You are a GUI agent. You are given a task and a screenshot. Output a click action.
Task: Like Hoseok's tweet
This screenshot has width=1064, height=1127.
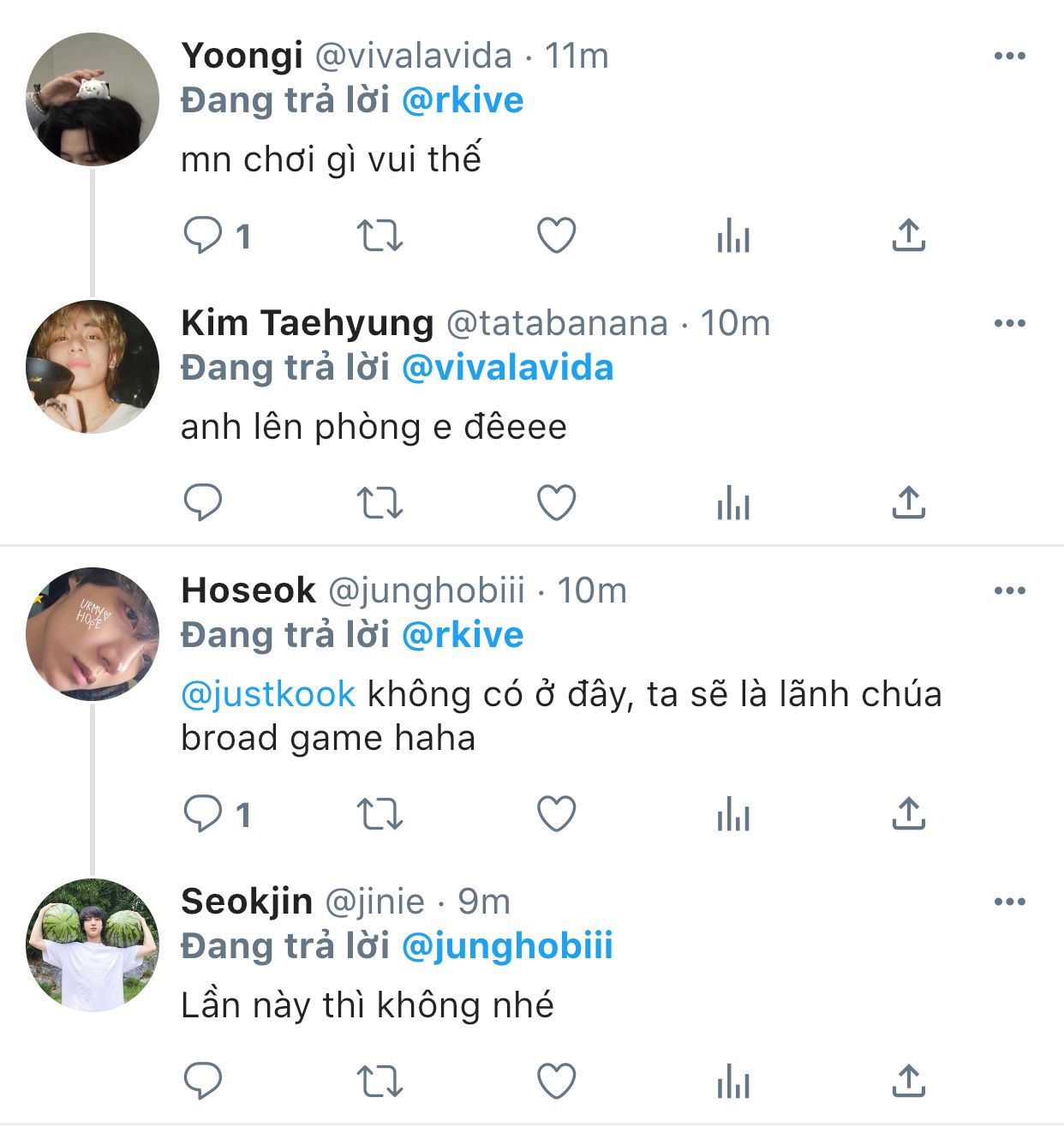556,814
